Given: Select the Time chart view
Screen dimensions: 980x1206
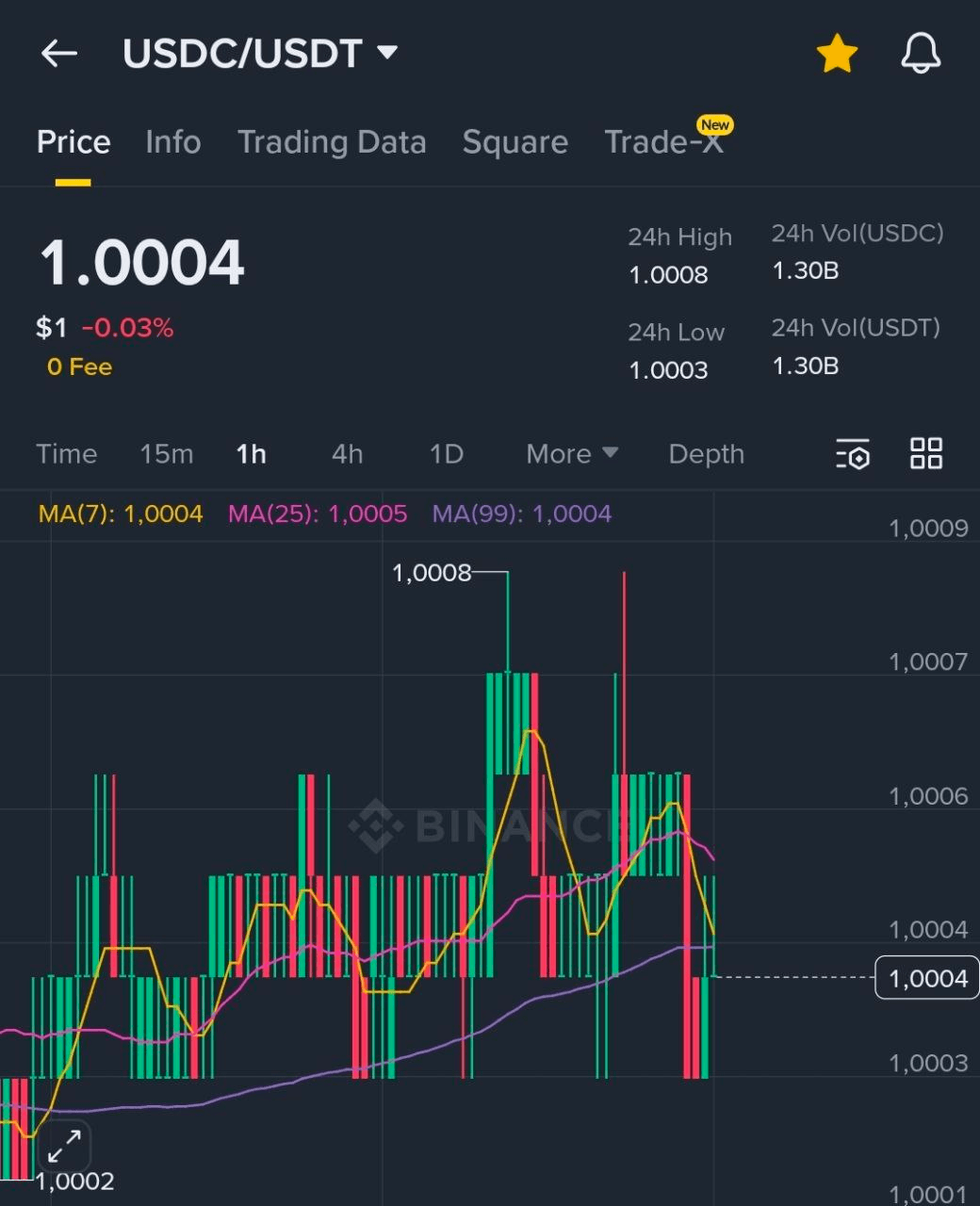Looking at the screenshot, I should coord(67,454).
